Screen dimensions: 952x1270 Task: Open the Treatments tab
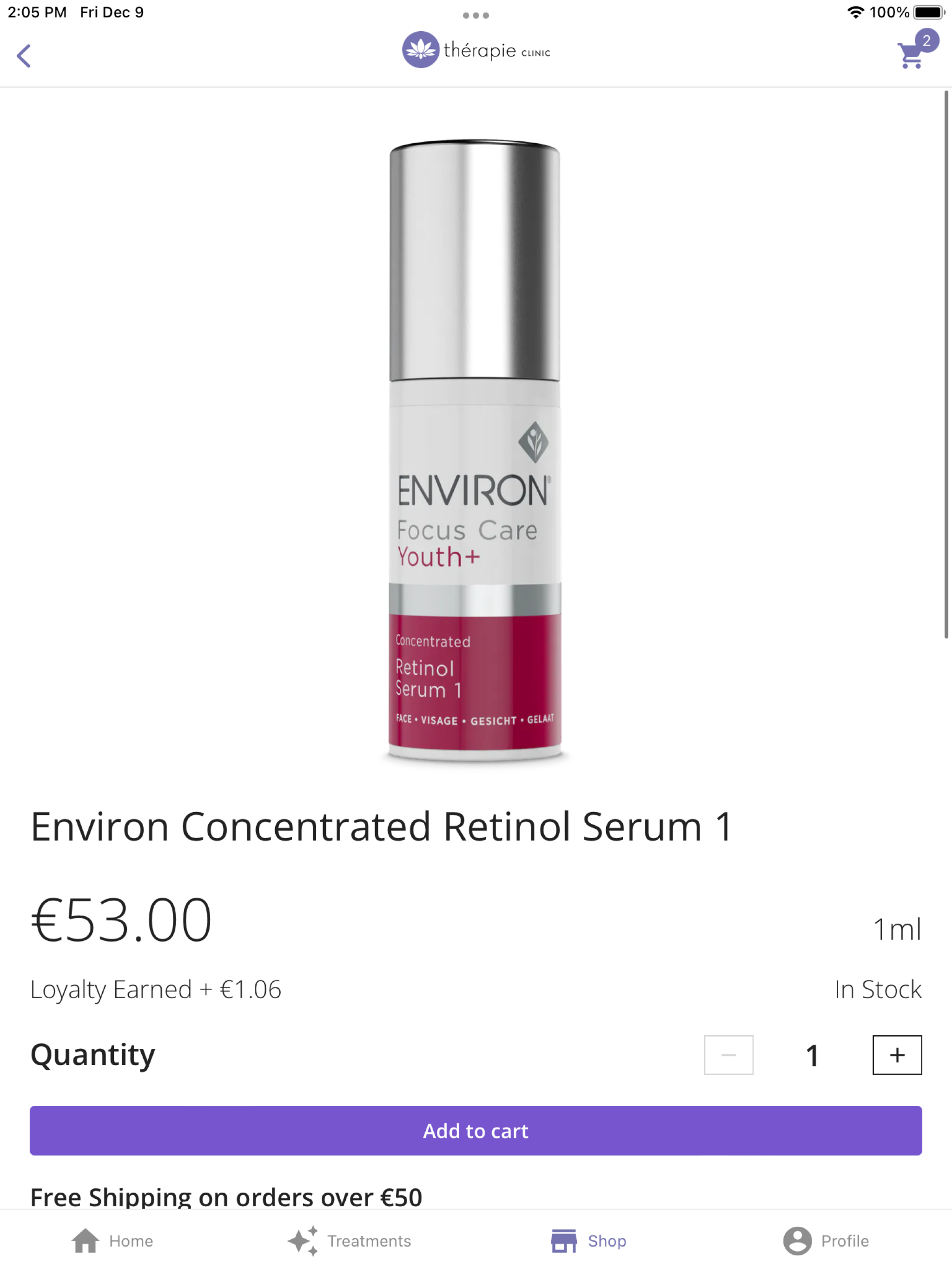[x=350, y=1241]
